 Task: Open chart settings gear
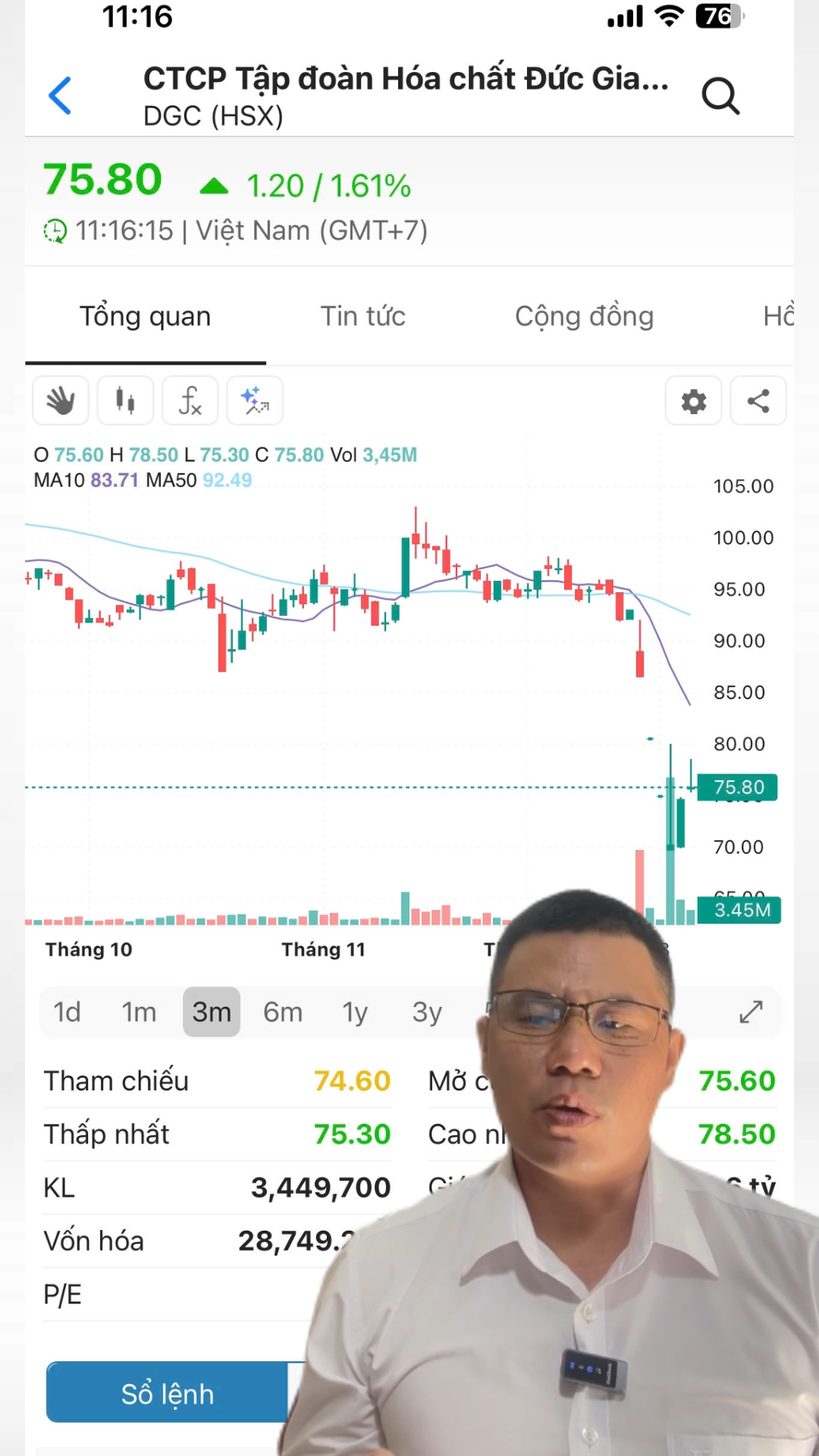(693, 400)
